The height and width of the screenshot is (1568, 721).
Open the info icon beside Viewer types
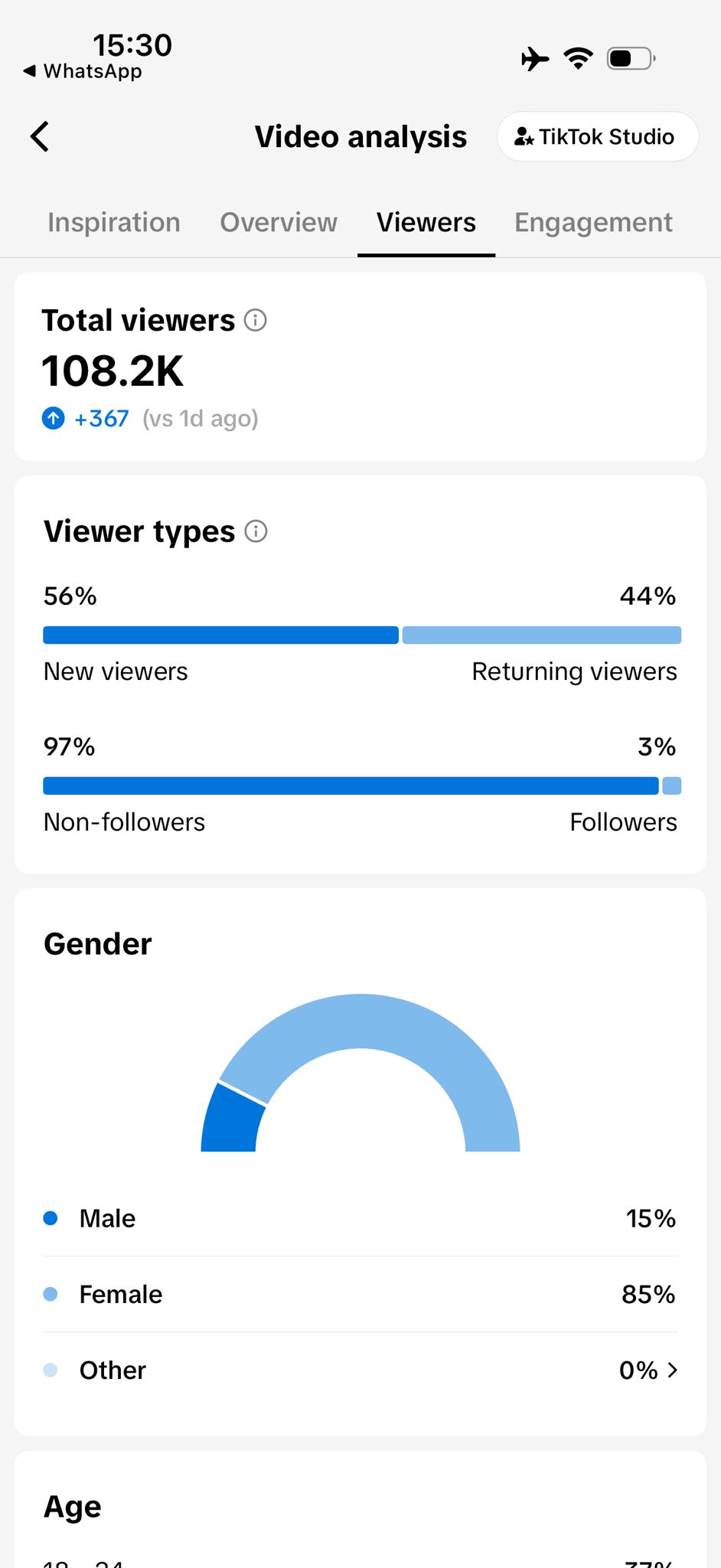(256, 531)
